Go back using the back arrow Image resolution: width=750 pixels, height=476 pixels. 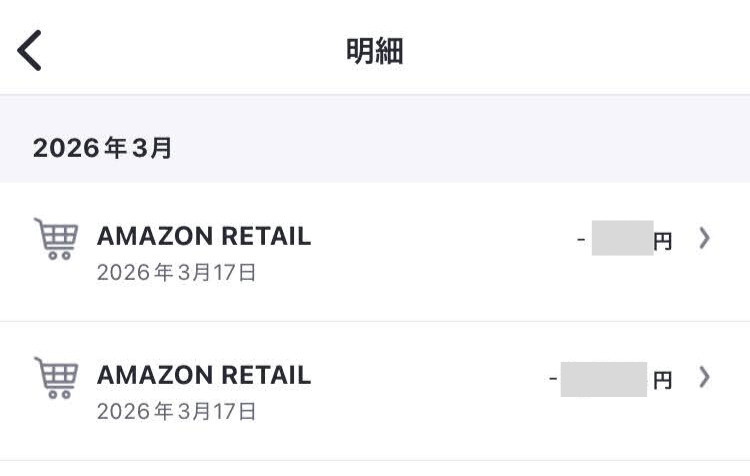point(30,50)
